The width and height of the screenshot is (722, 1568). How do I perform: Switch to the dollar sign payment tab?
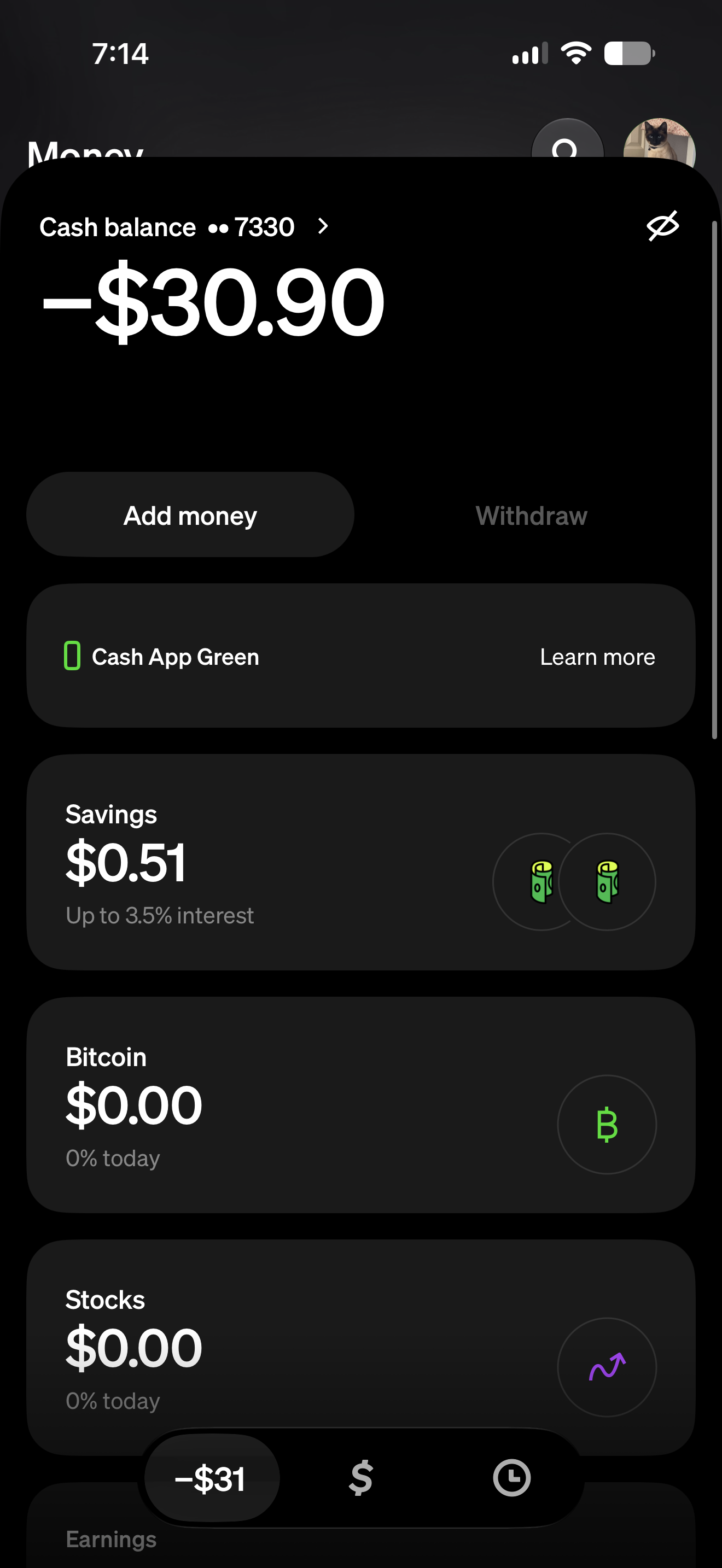(360, 1478)
